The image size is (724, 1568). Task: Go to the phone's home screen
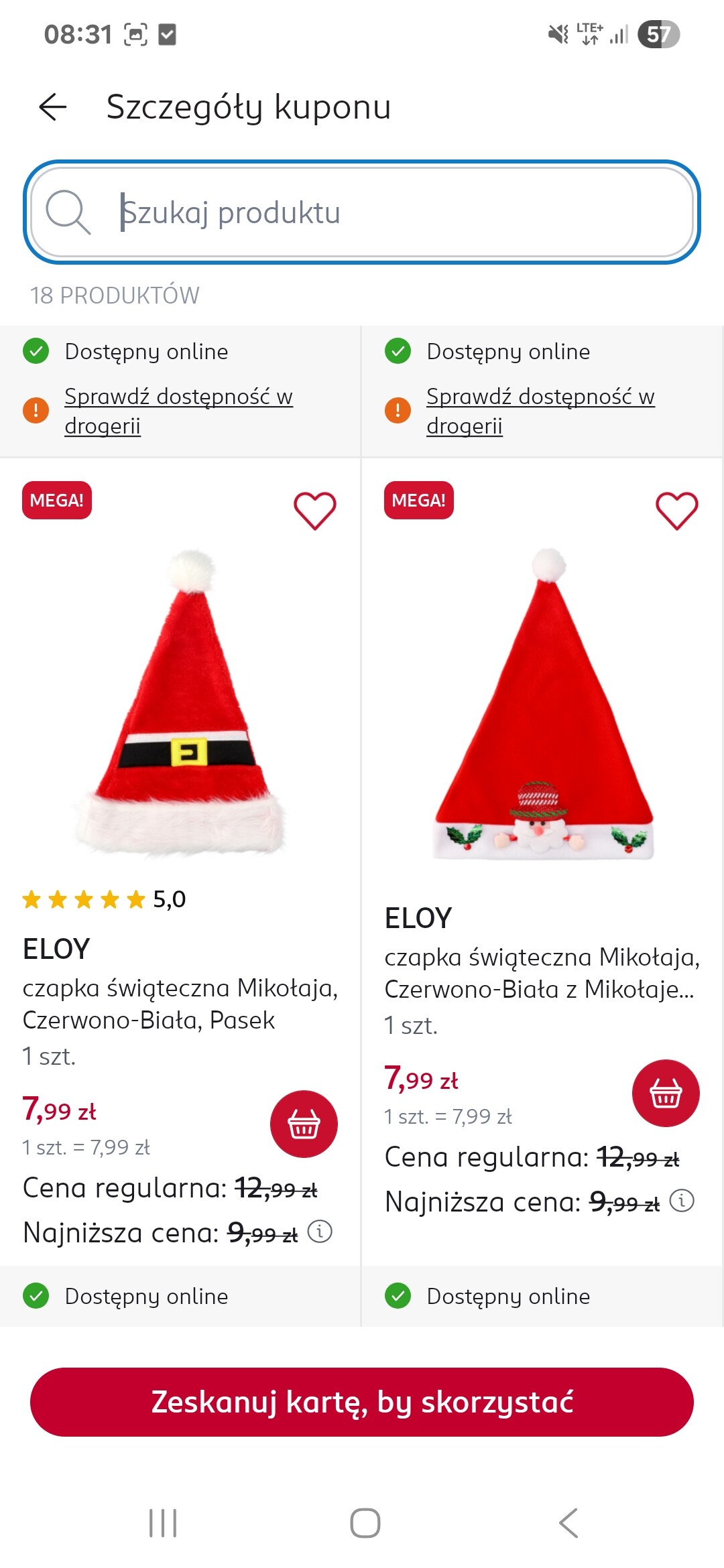[365, 1523]
